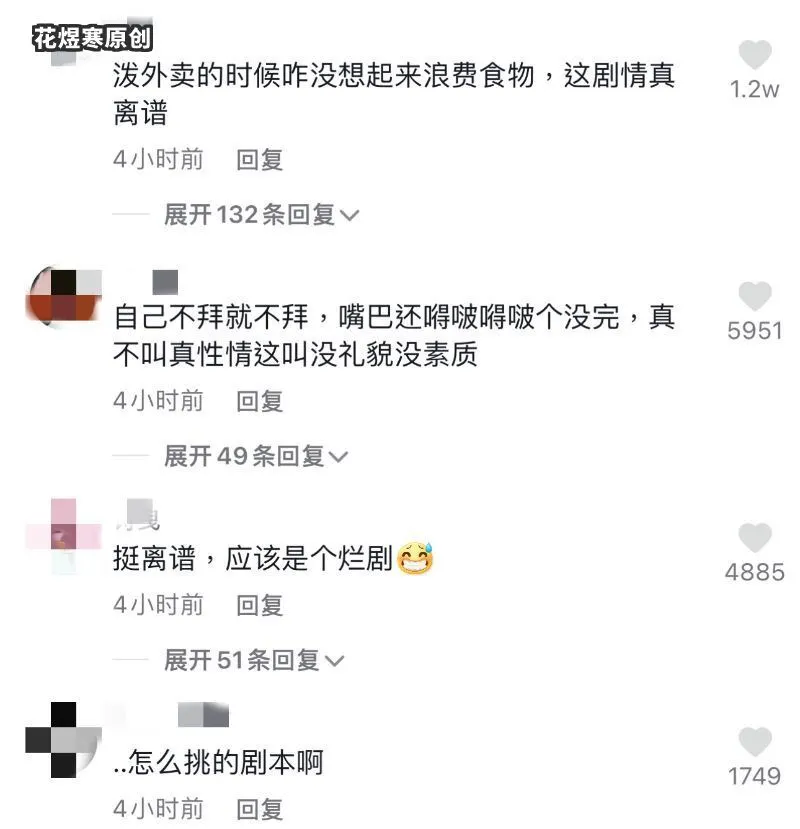Open avatar of 没礼貌没素质 commenter
The image size is (800, 829).
point(64,295)
